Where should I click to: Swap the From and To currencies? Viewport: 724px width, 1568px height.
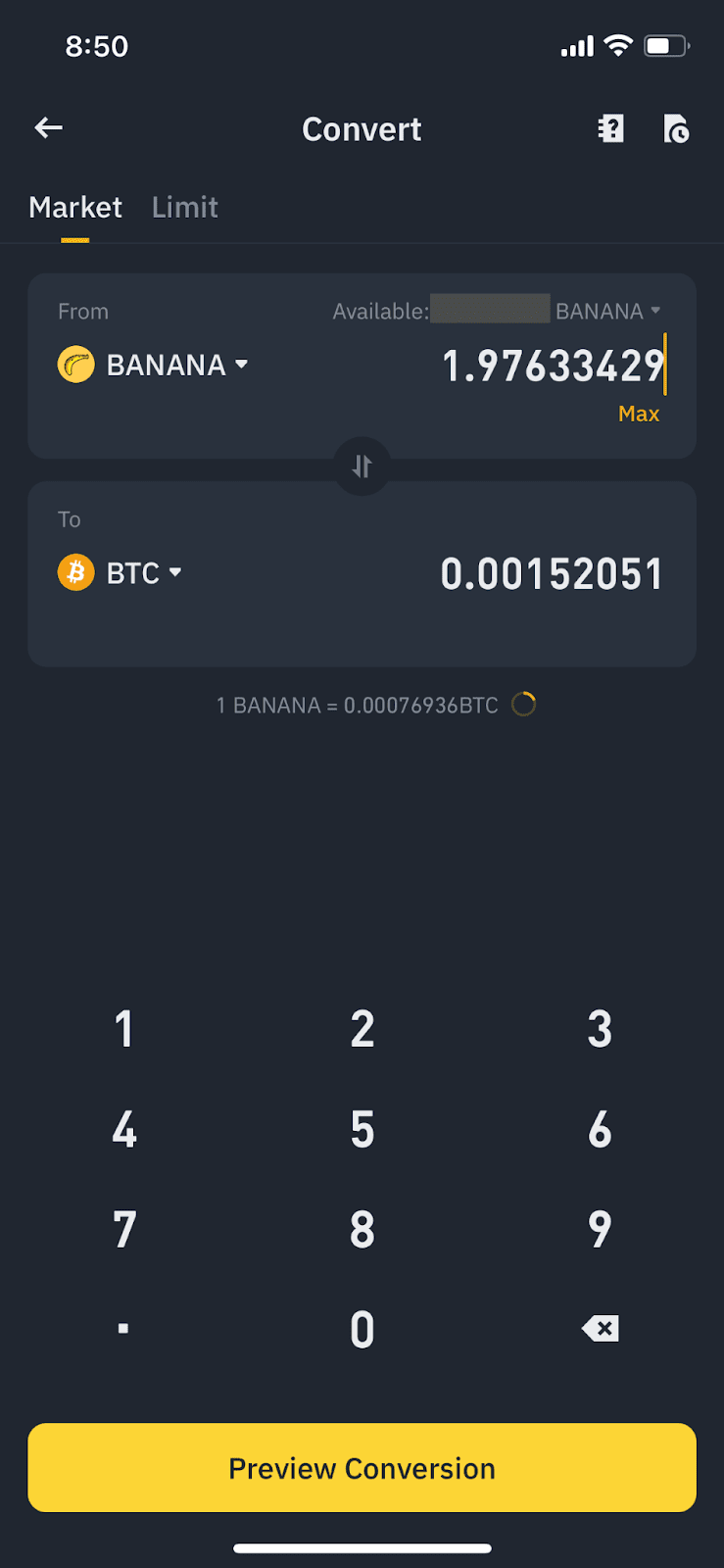(x=362, y=466)
